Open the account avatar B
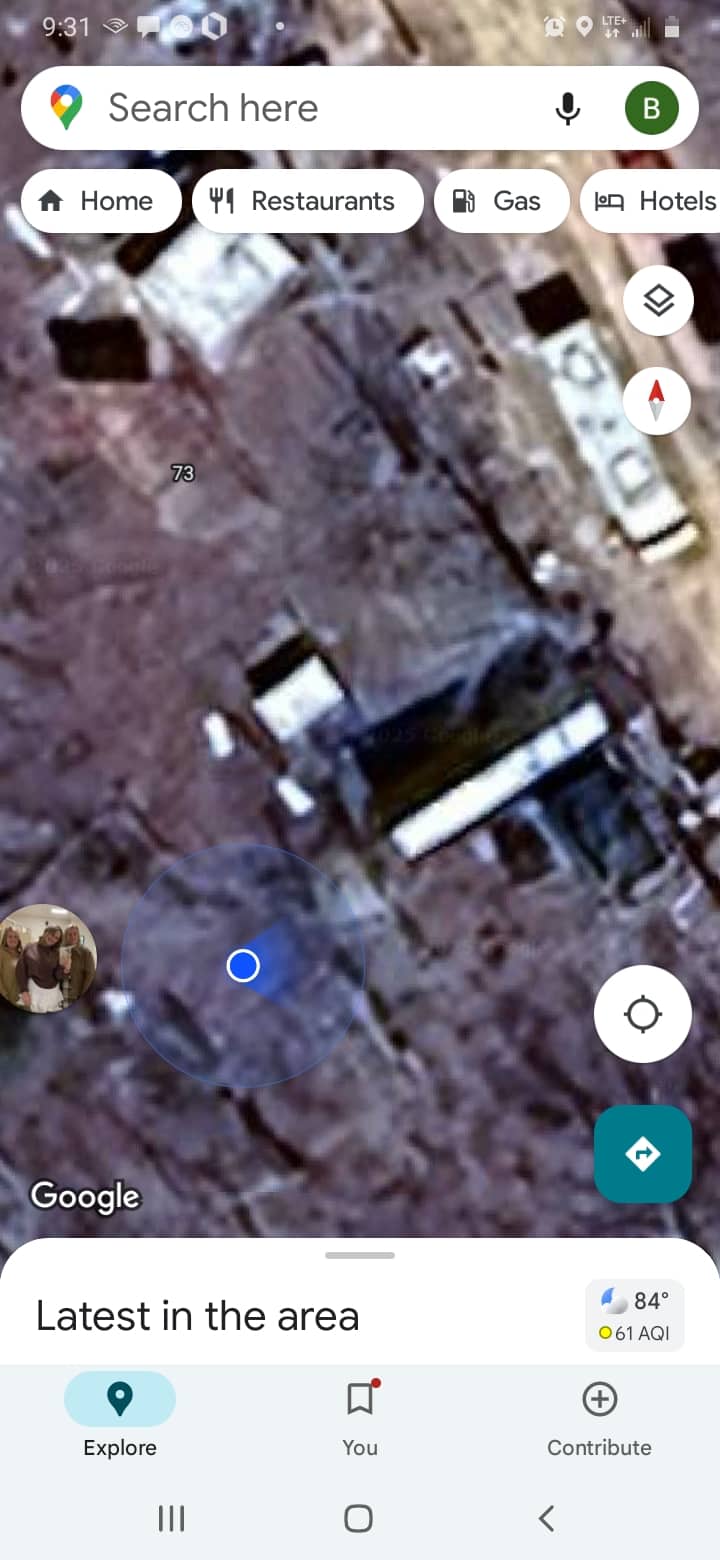Screen dimensions: 720x1560 click(x=652, y=108)
